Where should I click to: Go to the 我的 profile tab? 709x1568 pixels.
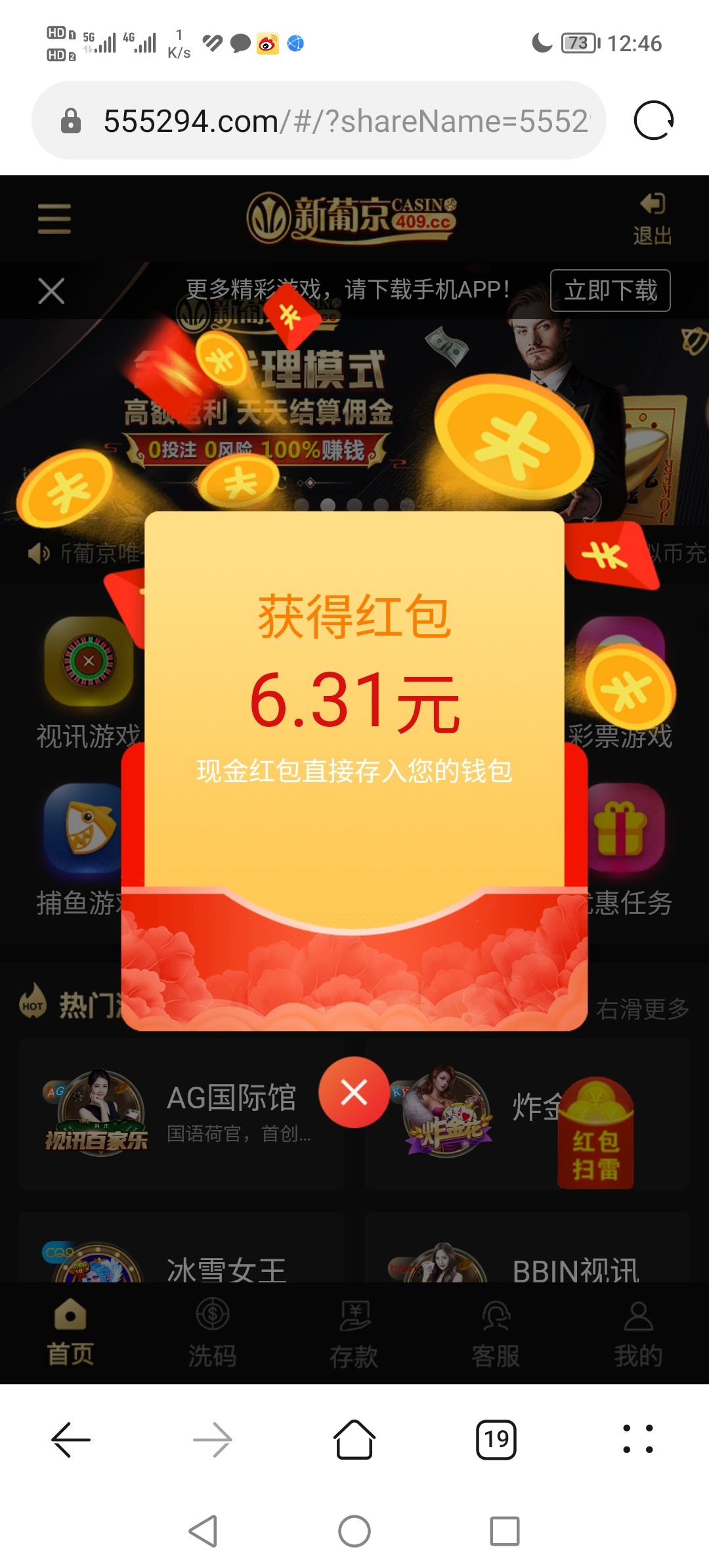(638, 1333)
